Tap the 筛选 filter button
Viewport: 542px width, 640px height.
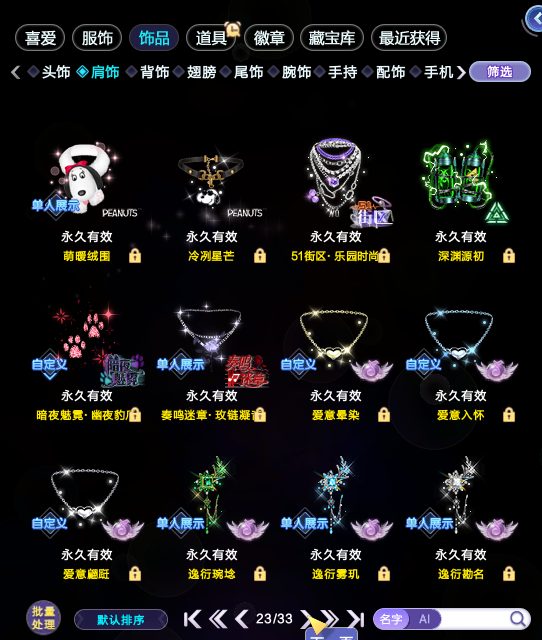click(x=500, y=72)
